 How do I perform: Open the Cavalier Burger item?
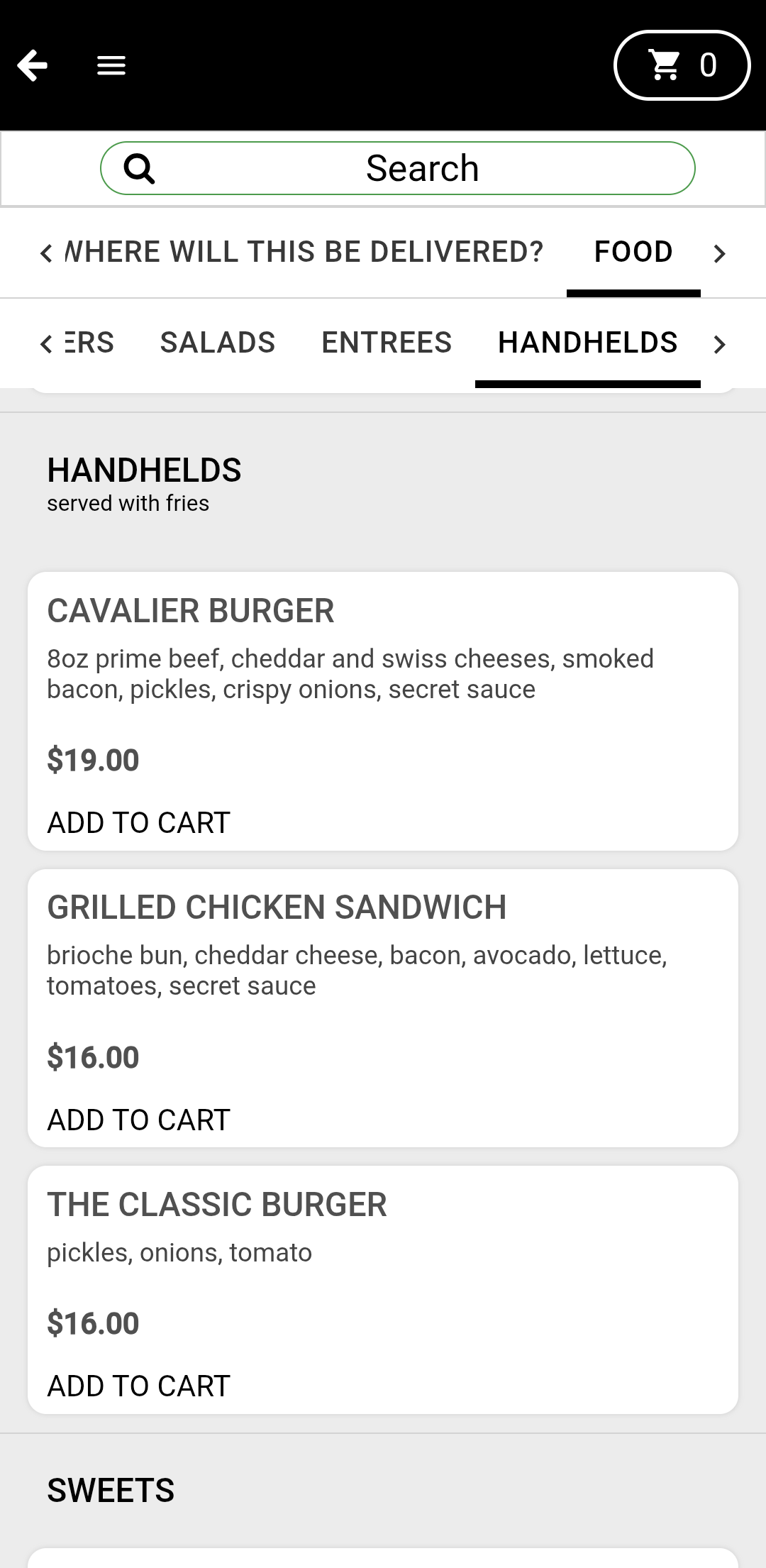[191, 611]
